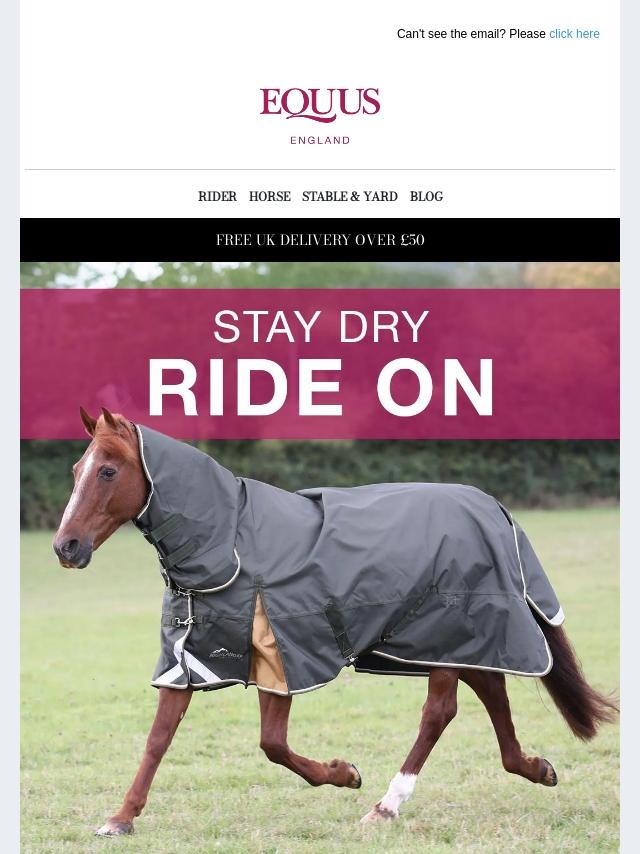Open the Stay Dry Ride On promo image

point(320,560)
